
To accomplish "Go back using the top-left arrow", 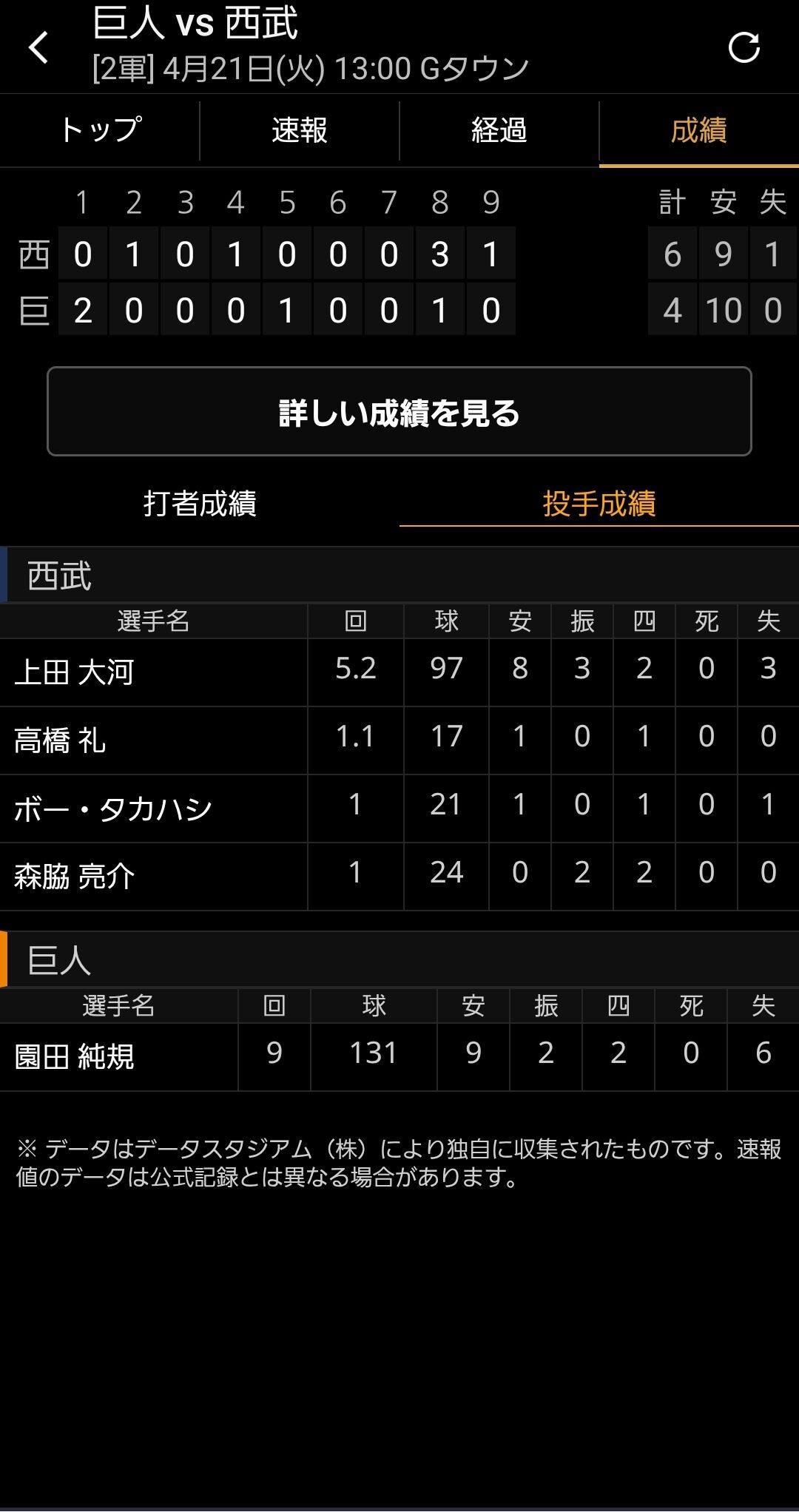I will 38,48.
